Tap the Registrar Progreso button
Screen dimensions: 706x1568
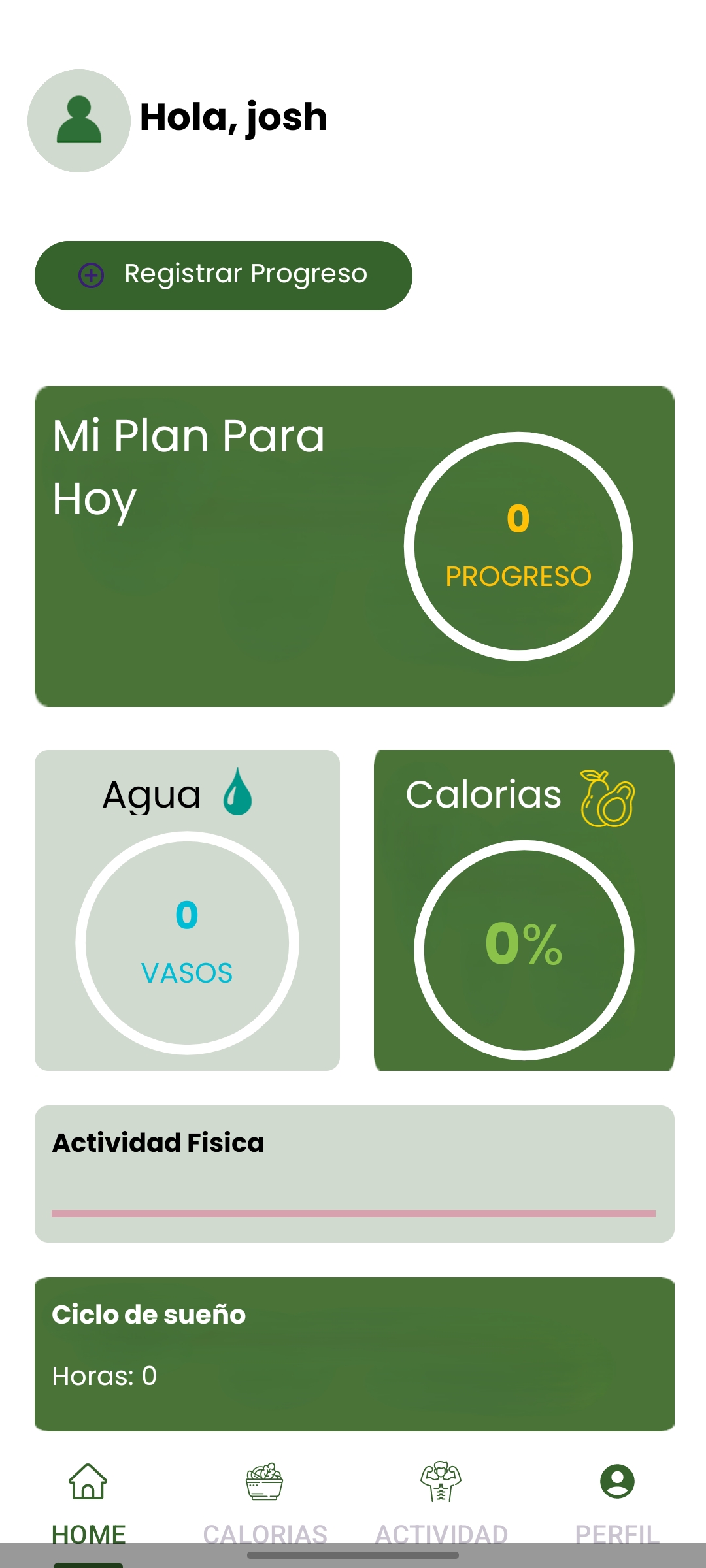(223, 275)
